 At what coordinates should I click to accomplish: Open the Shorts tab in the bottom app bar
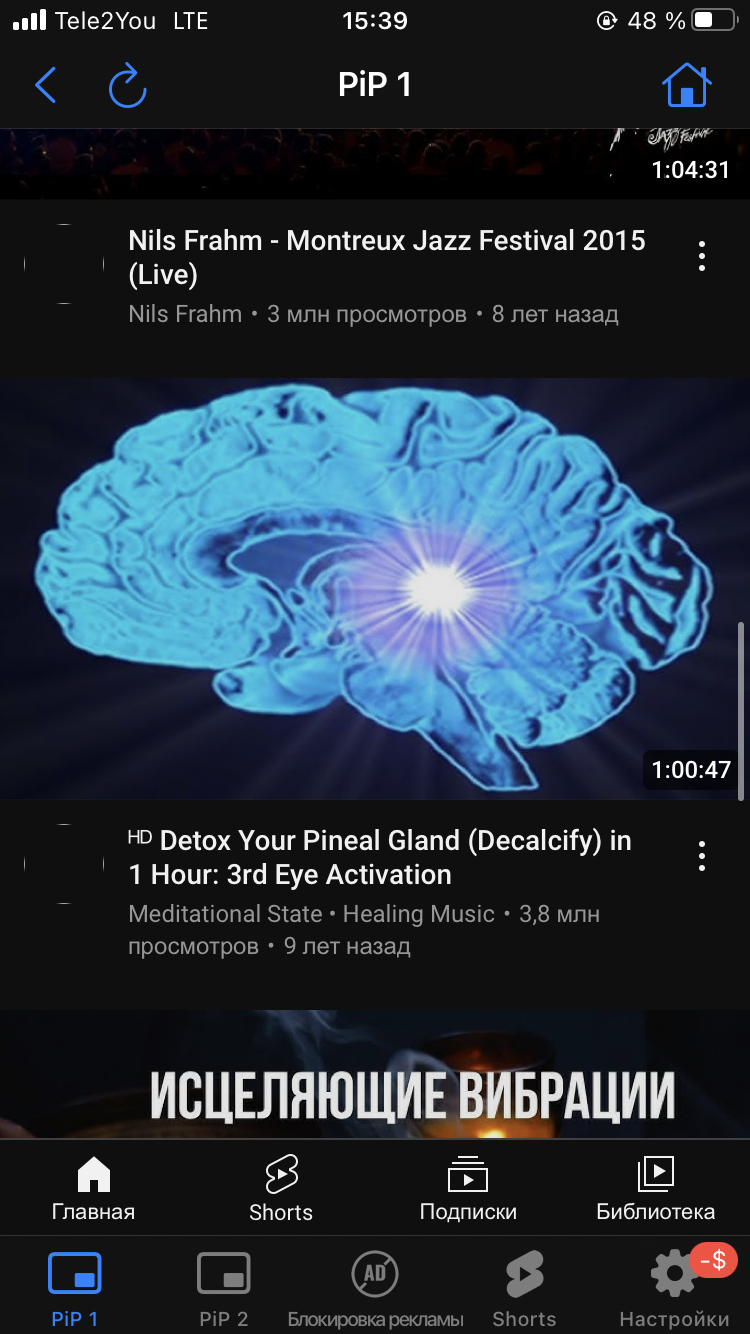pyautogui.click(x=524, y=1289)
